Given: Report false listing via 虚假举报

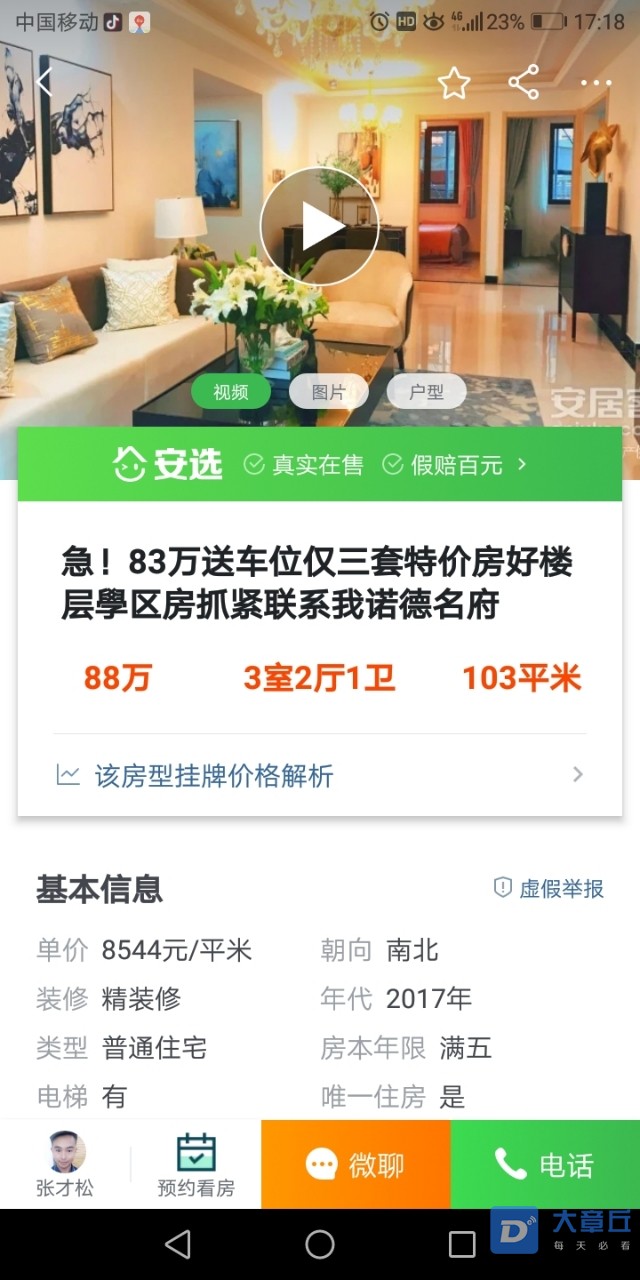Looking at the screenshot, I should pos(549,888).
